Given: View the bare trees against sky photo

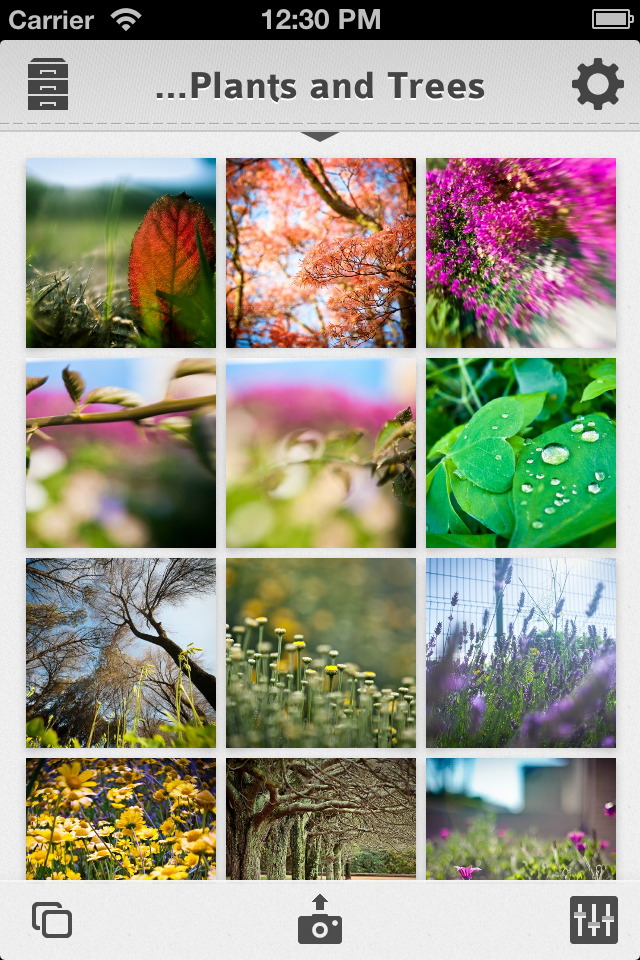Looking at the screenshot, I should [121, 653].
